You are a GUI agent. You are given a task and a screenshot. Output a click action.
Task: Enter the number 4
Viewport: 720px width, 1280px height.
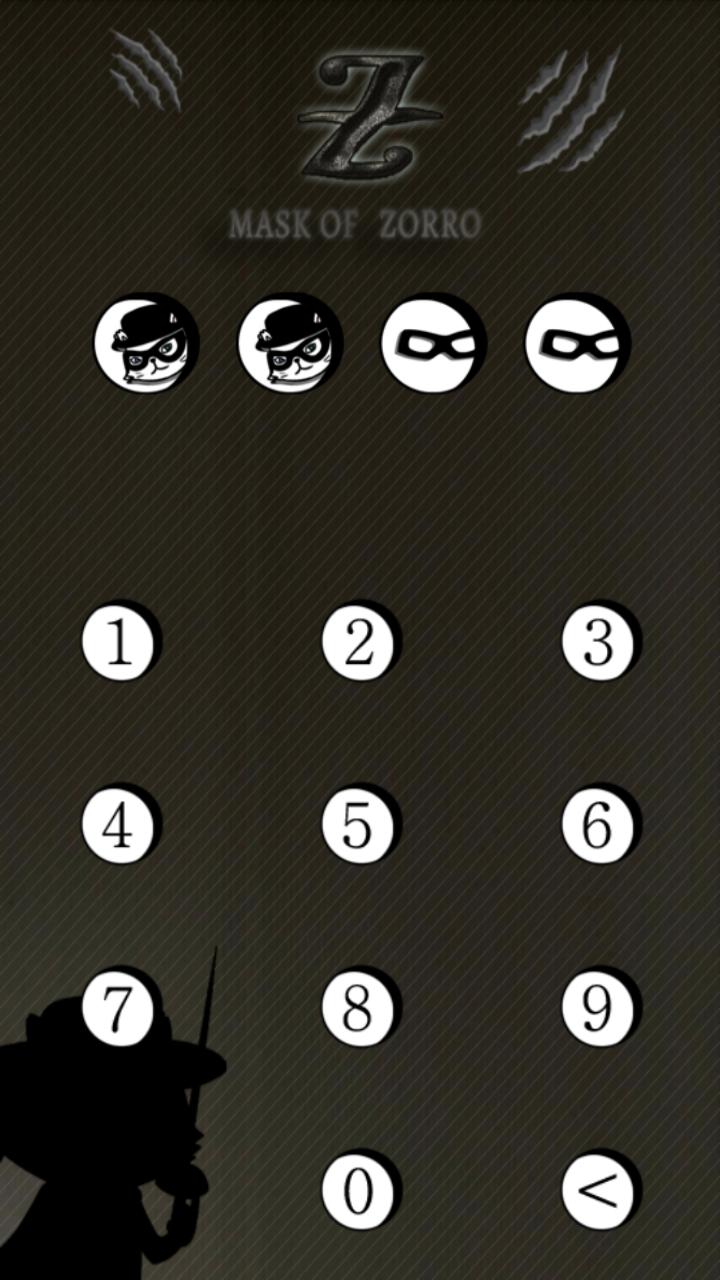118,825
